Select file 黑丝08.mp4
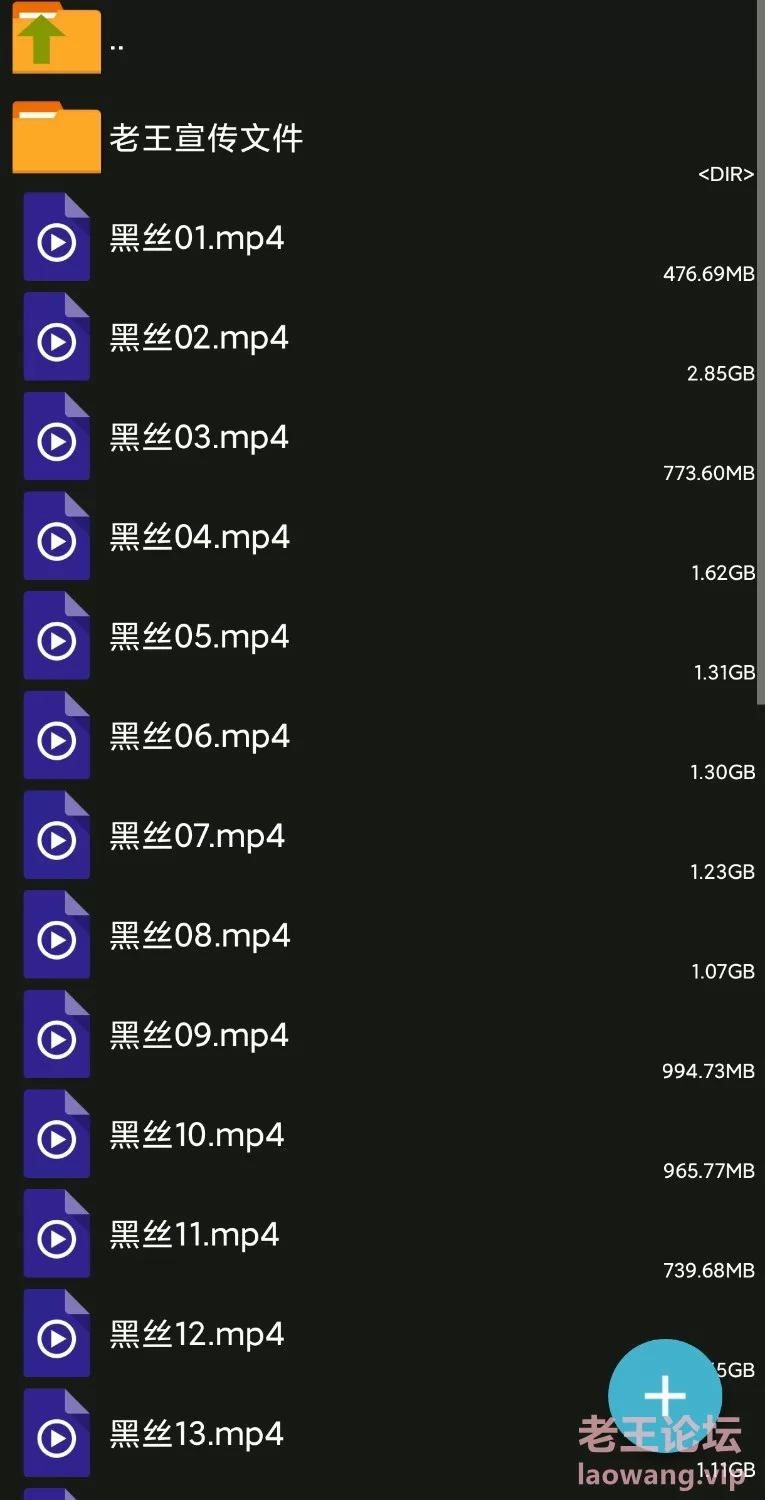 [382, 937]
